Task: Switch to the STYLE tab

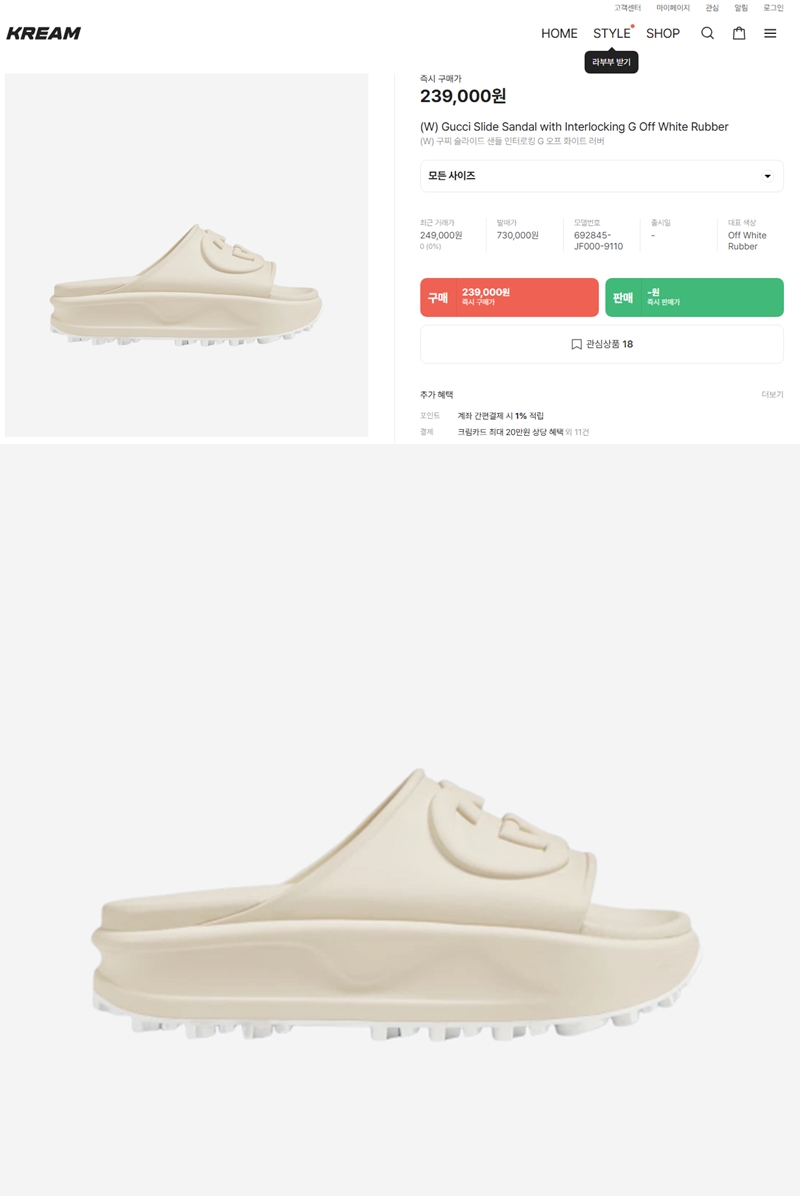Action: 611,33
